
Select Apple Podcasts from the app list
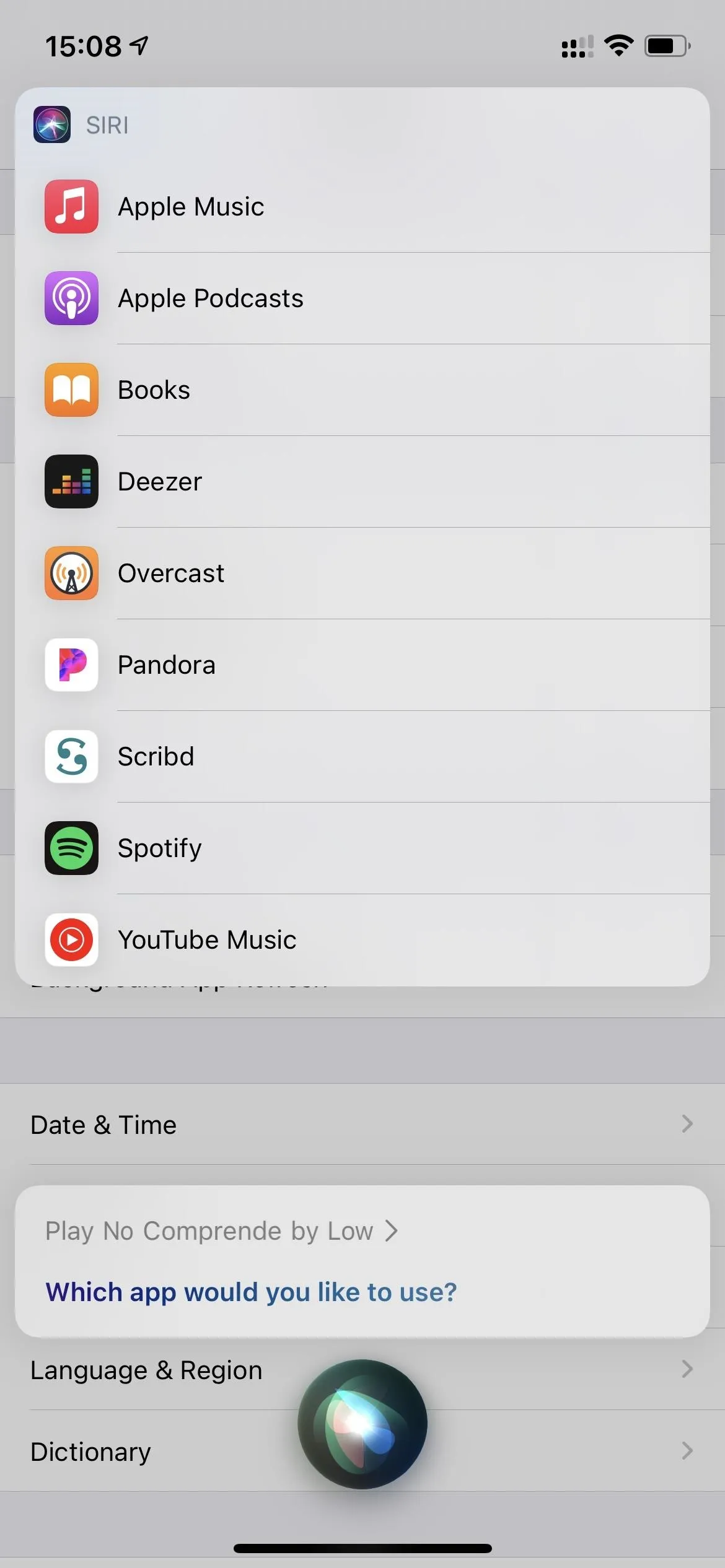[x=362, y=298]
